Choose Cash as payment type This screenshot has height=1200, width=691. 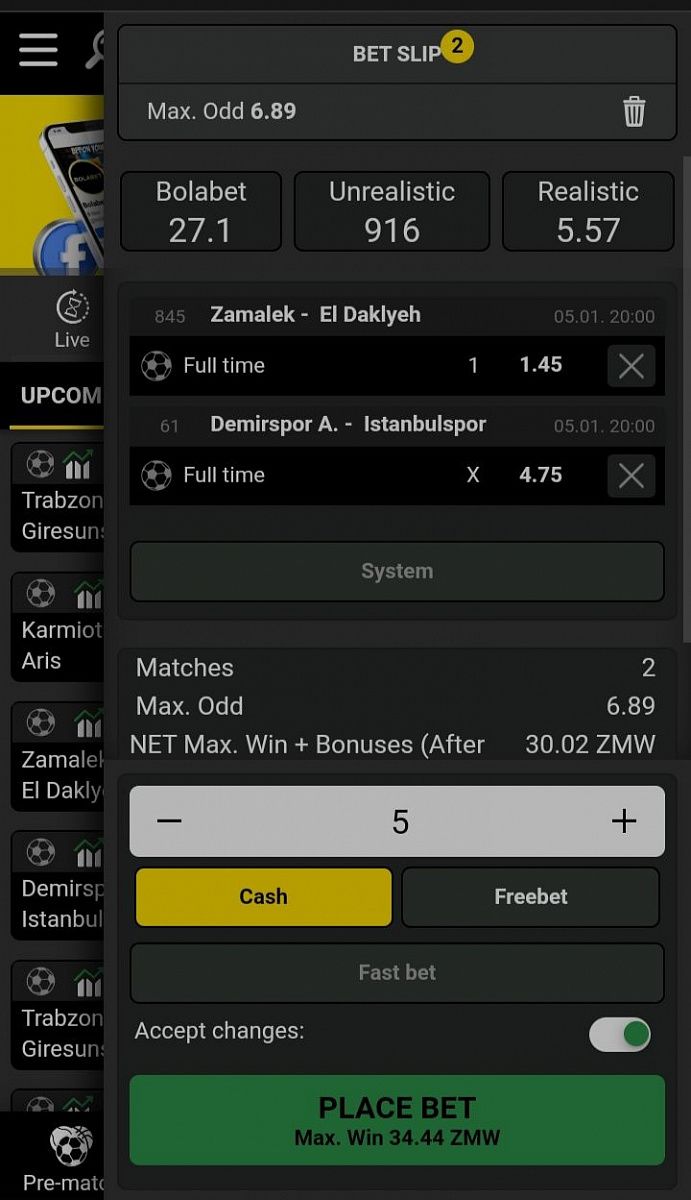coord(263,896)
